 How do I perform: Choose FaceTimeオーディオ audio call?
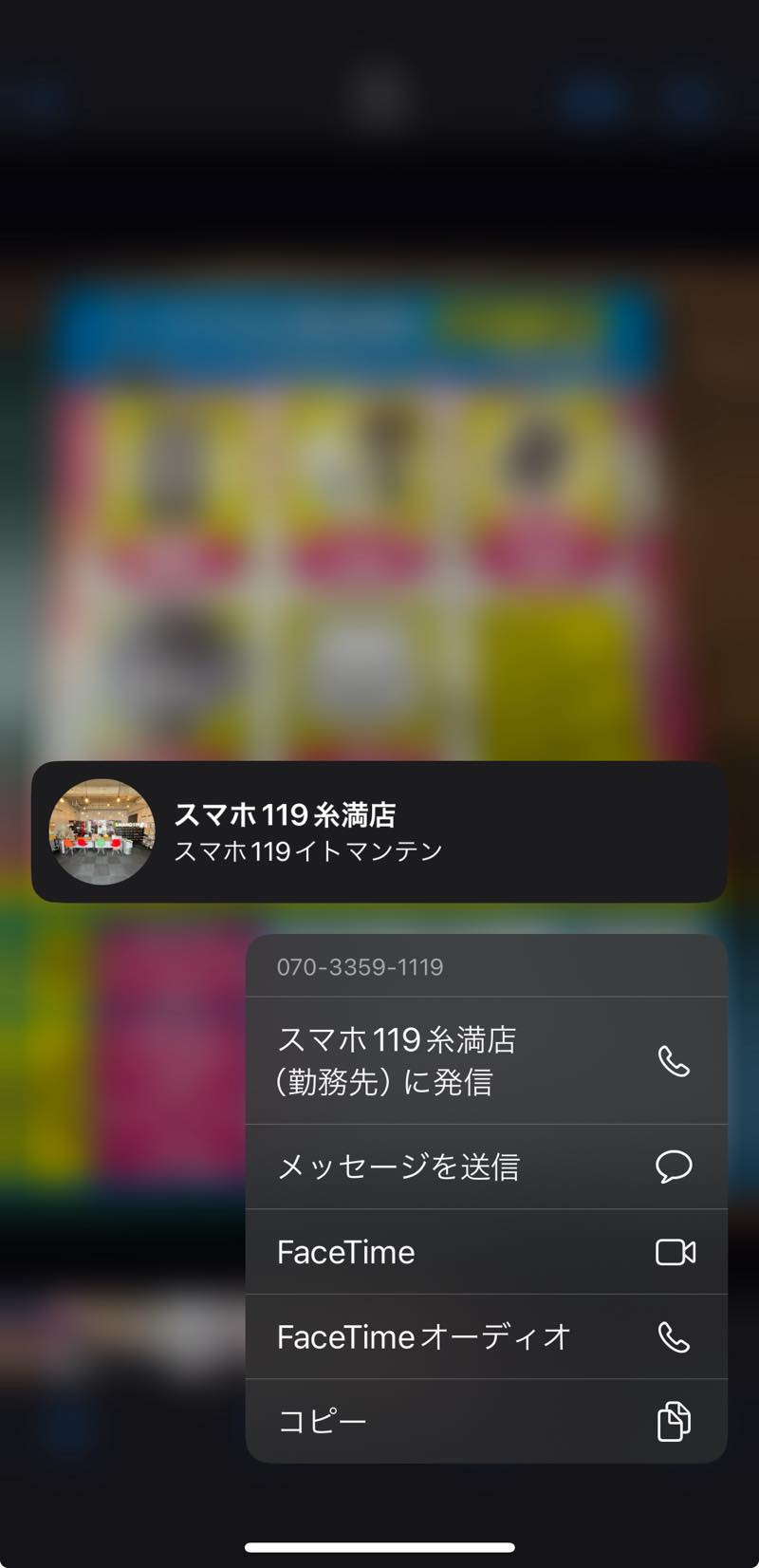pyautogui.click(x=485, y=1336)
